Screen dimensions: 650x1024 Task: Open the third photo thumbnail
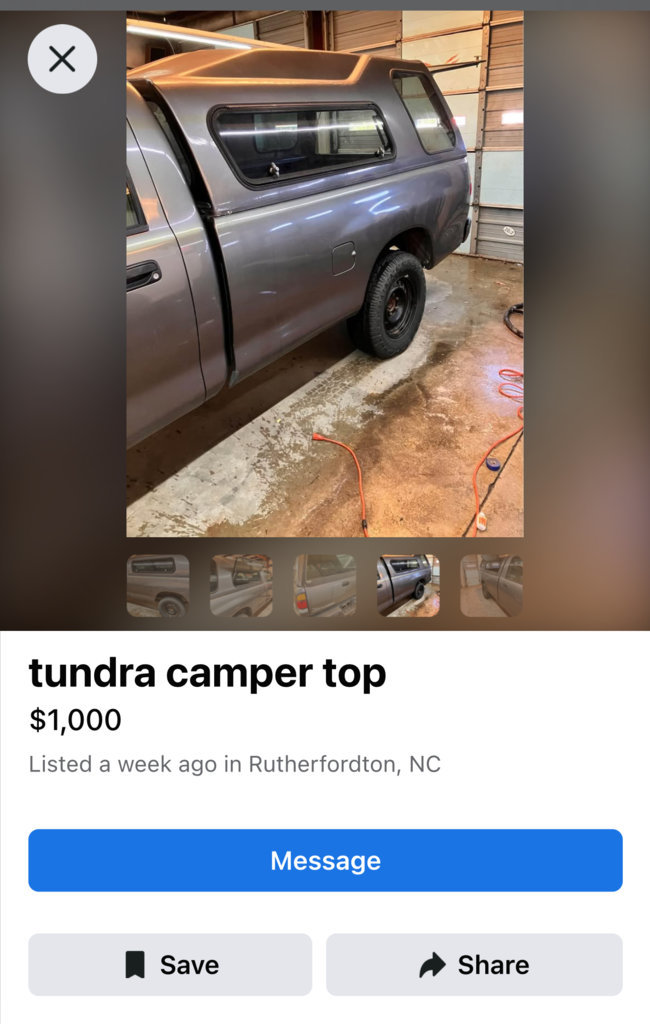click(324, 586)
